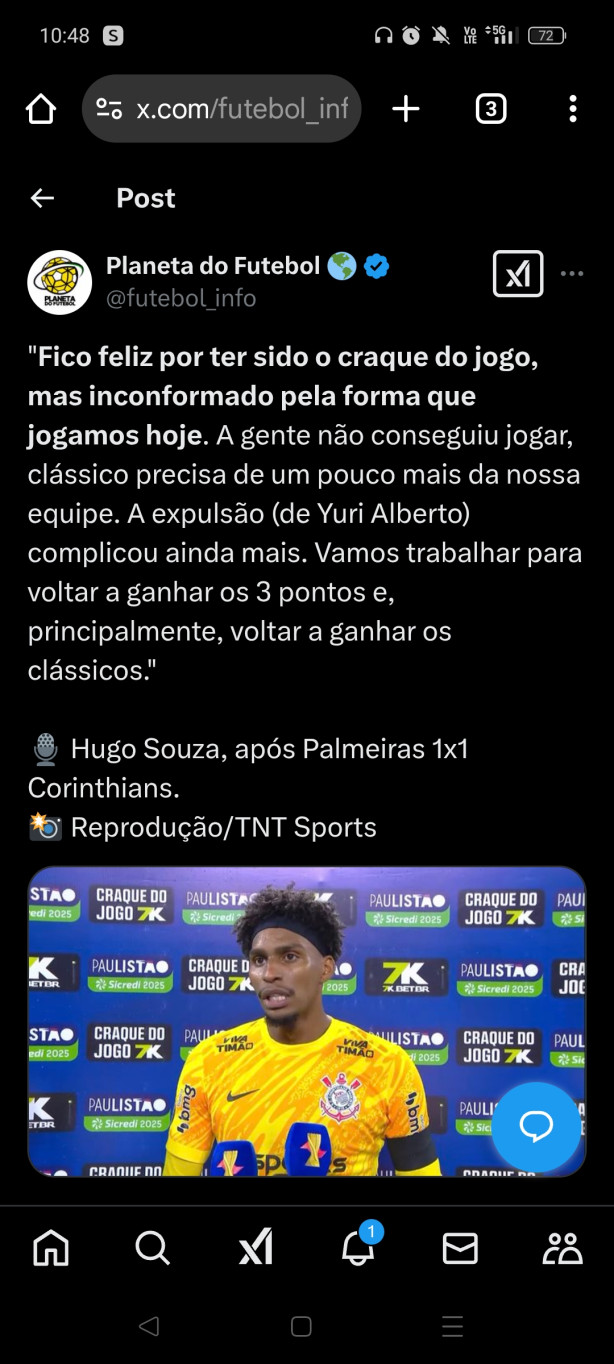
Task: Go back using the Post arrow
Action: click(42, 198)
